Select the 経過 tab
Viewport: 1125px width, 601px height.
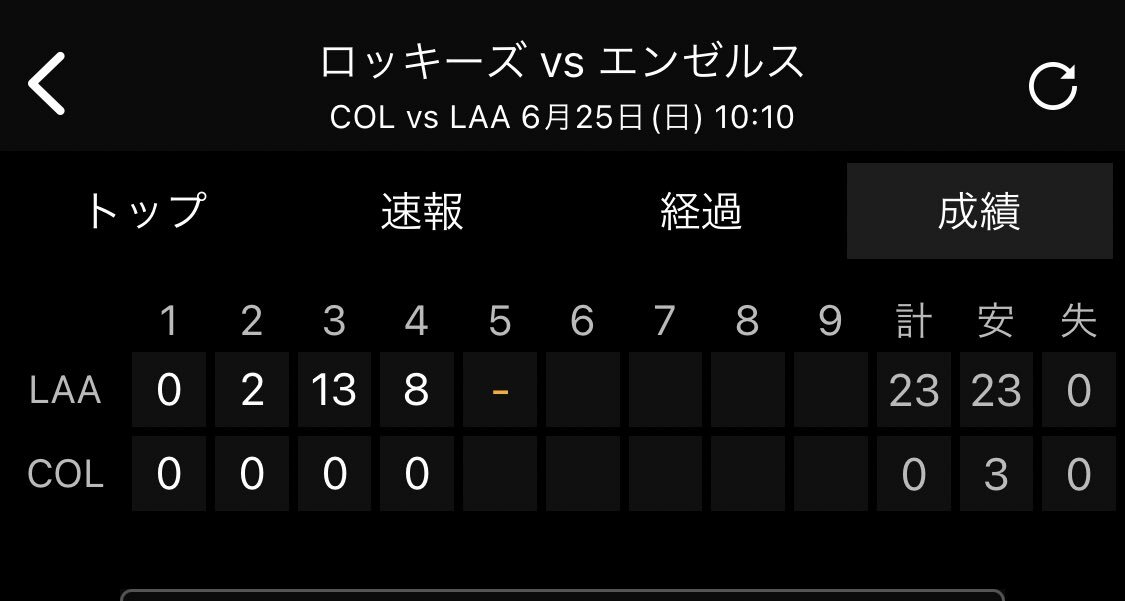pos(701,212)
